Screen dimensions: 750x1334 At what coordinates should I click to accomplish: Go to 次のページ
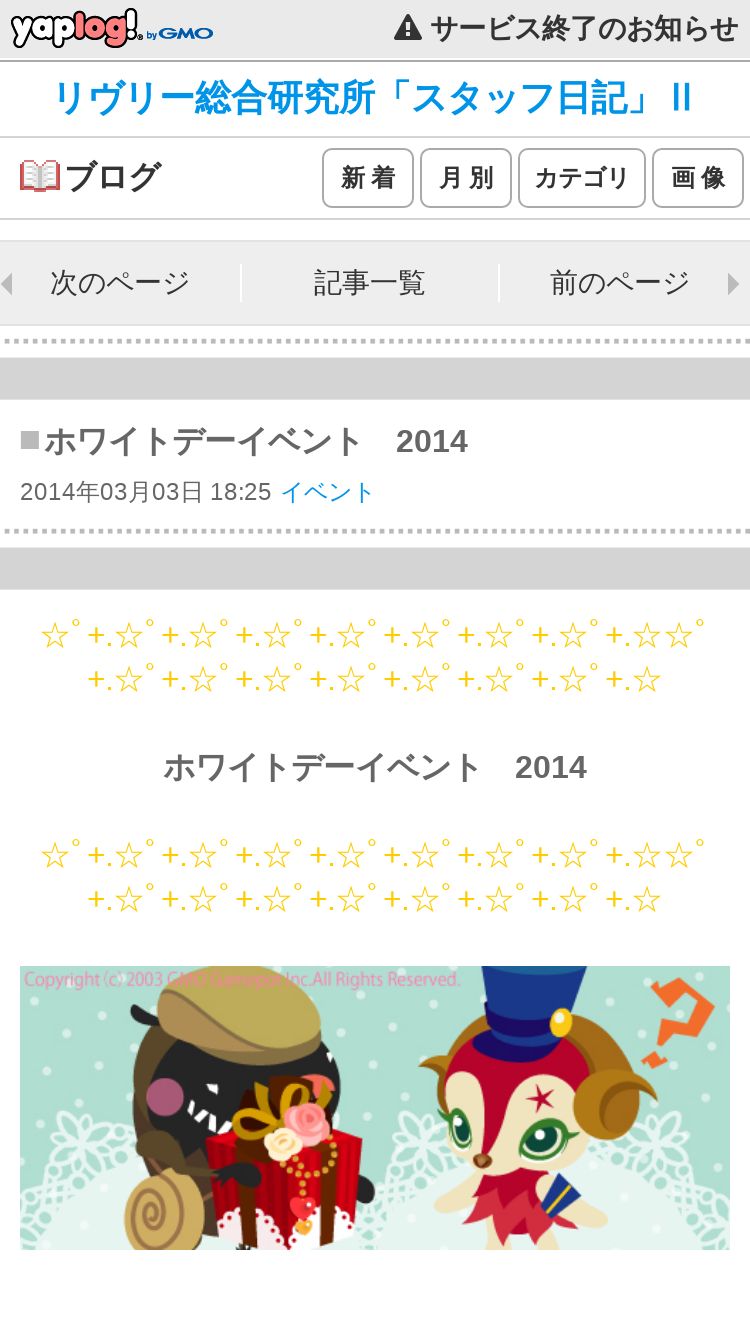(120, 283)
